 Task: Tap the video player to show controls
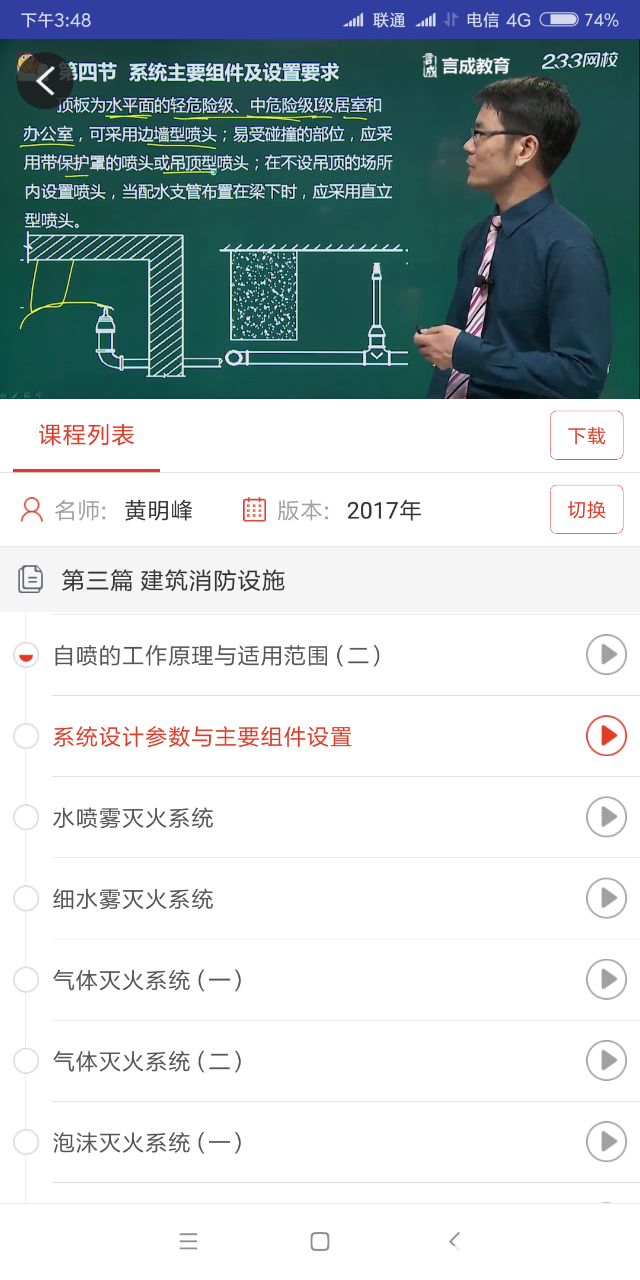click(x=320, y=219)
